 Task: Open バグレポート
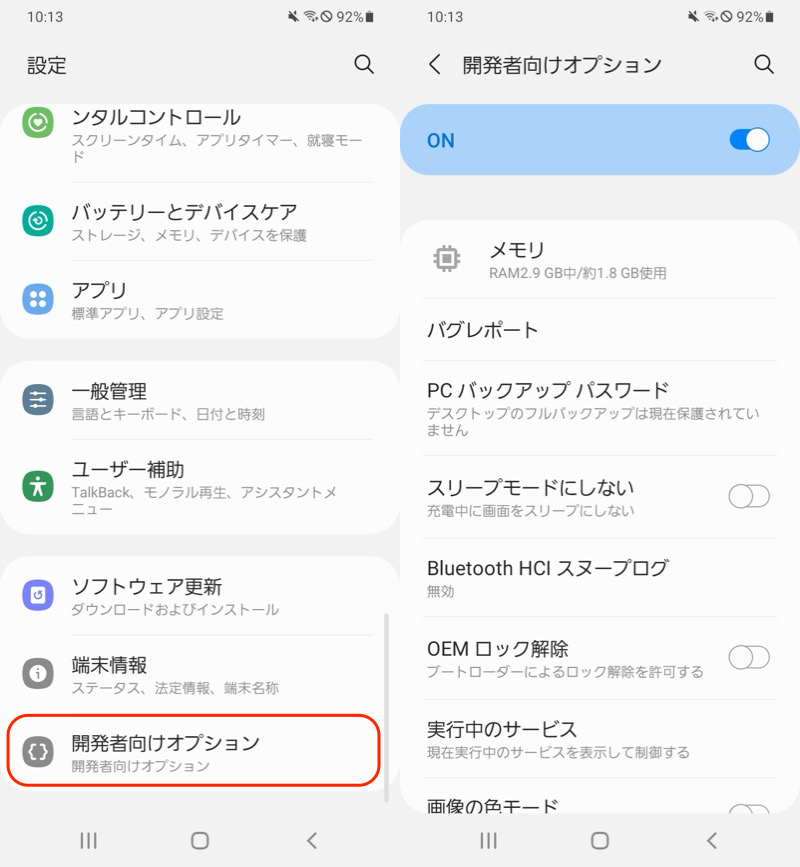click(x=600, y=330)
